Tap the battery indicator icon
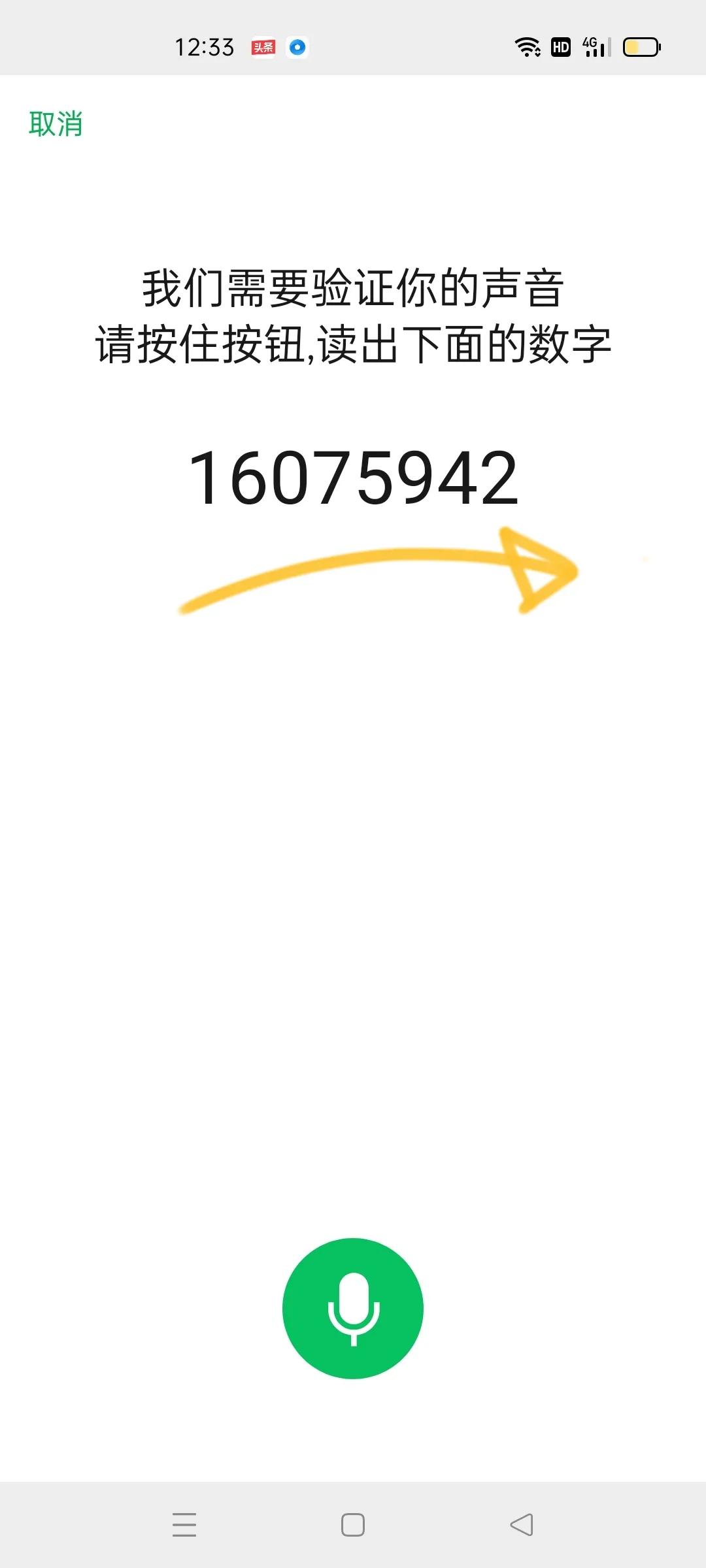 tap(641, 46)
